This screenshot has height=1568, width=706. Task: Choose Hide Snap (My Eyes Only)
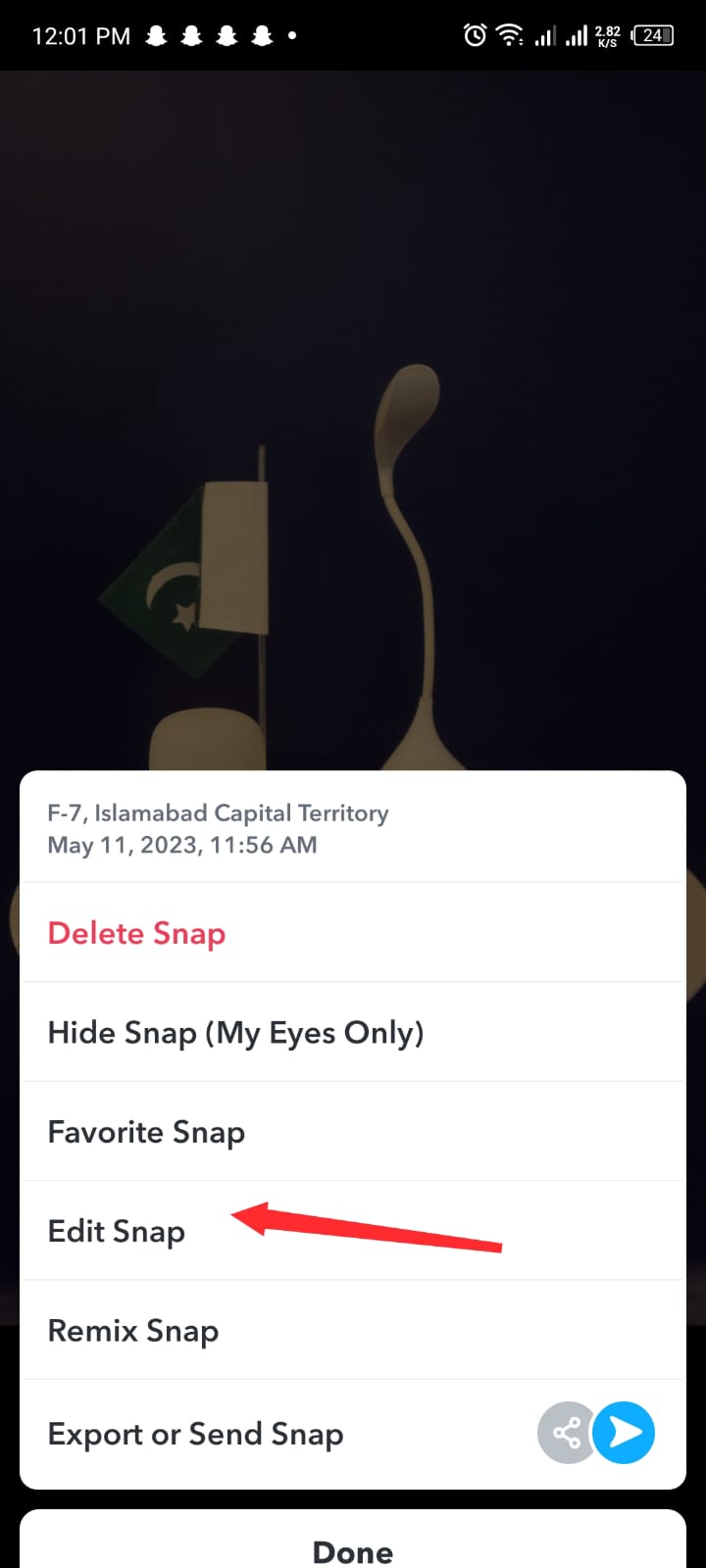[235, 1032]
